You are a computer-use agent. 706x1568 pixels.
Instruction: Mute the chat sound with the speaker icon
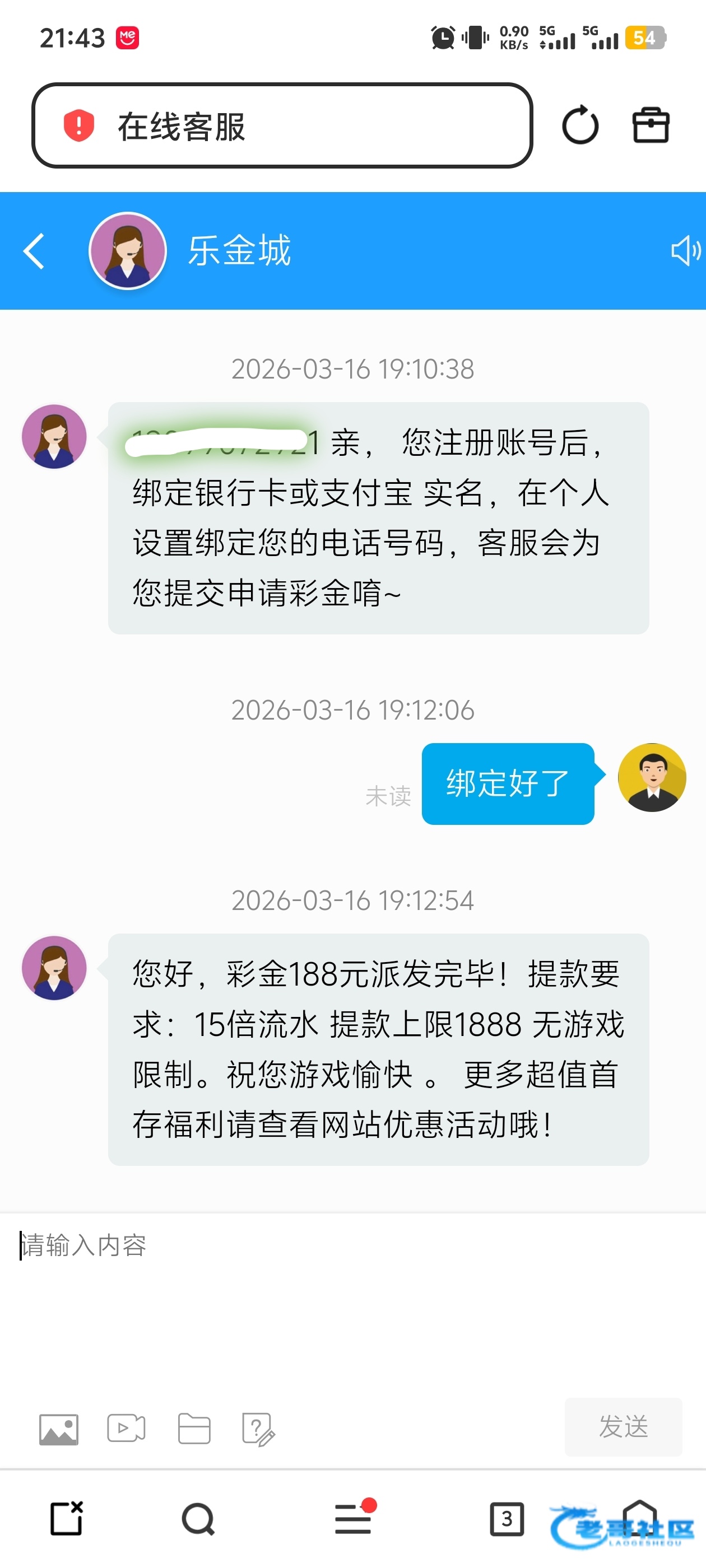click(x=685, y=251)
